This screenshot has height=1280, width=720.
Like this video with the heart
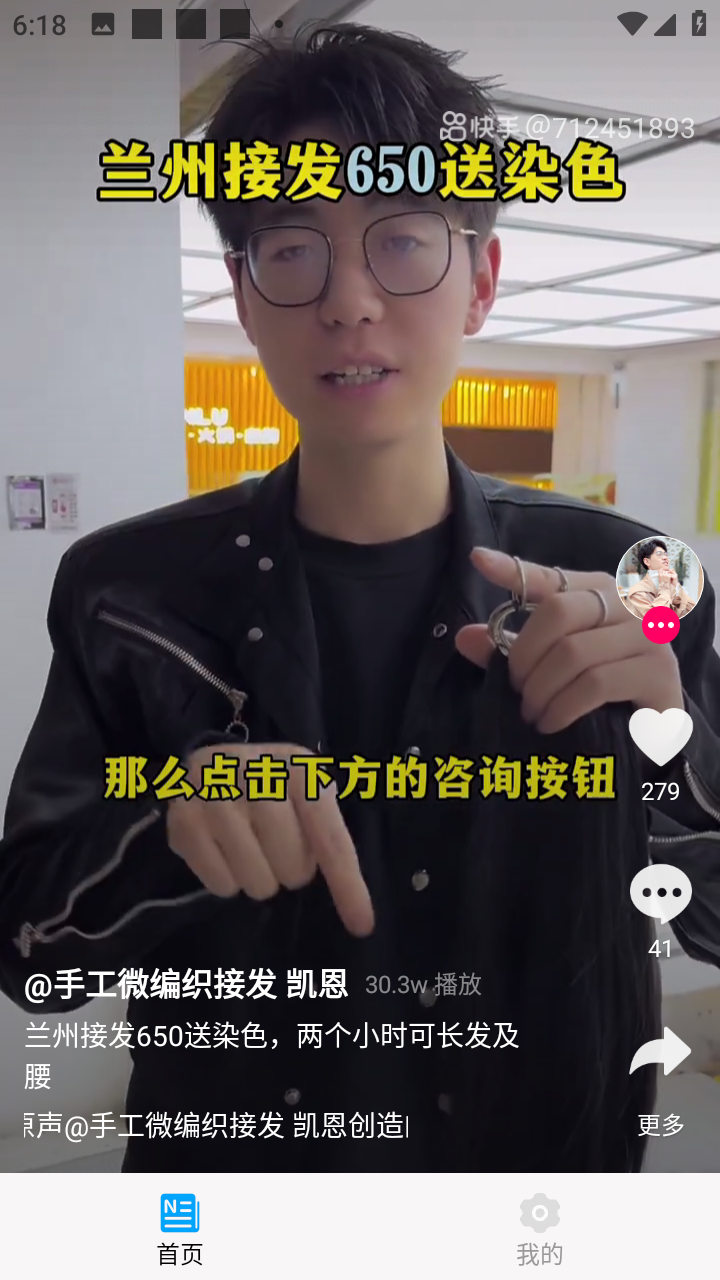click(x=660, y=737)
